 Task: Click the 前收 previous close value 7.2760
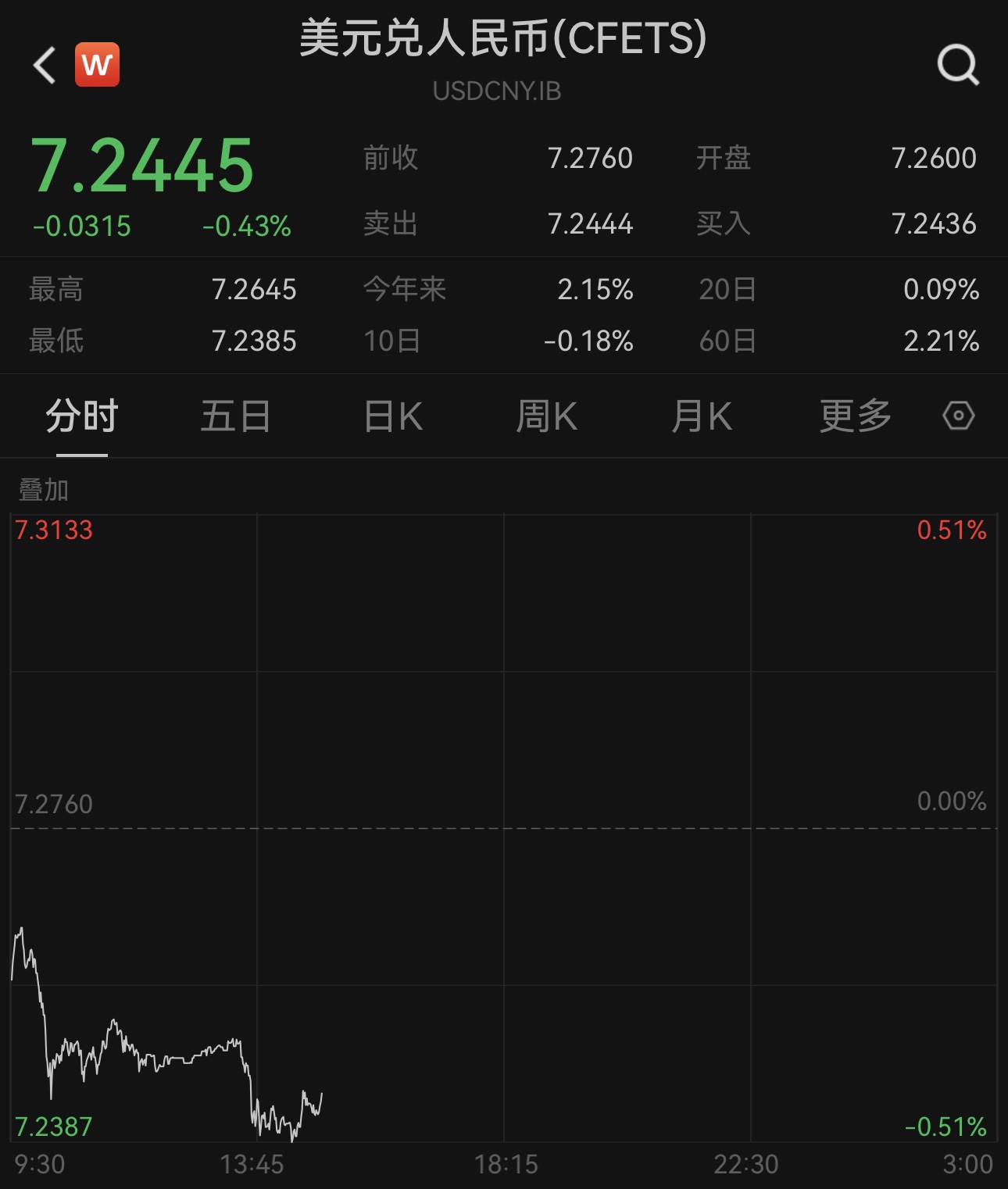591,159
